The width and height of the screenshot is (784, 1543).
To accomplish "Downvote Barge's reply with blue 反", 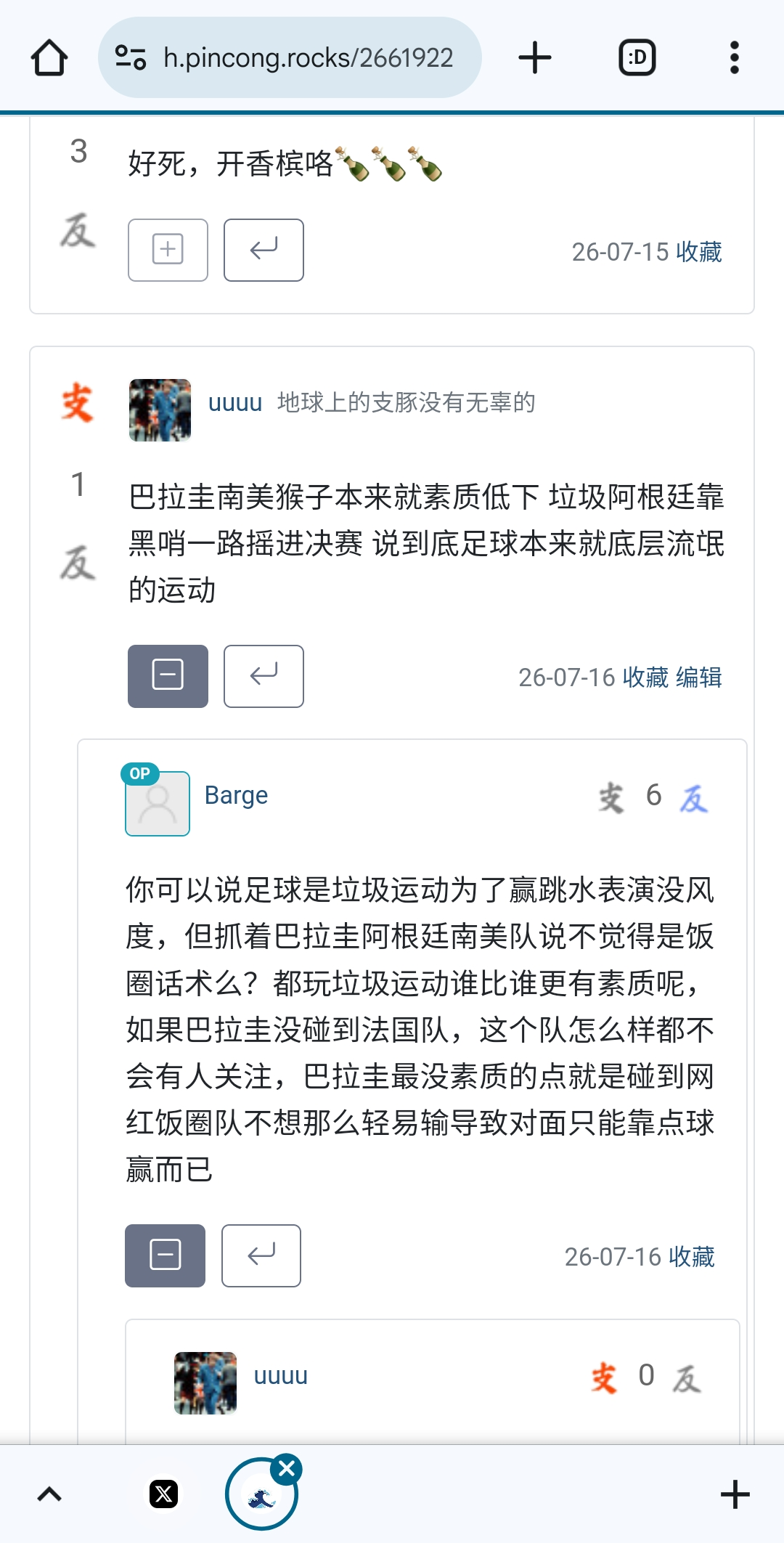I will tap(694, 798).
